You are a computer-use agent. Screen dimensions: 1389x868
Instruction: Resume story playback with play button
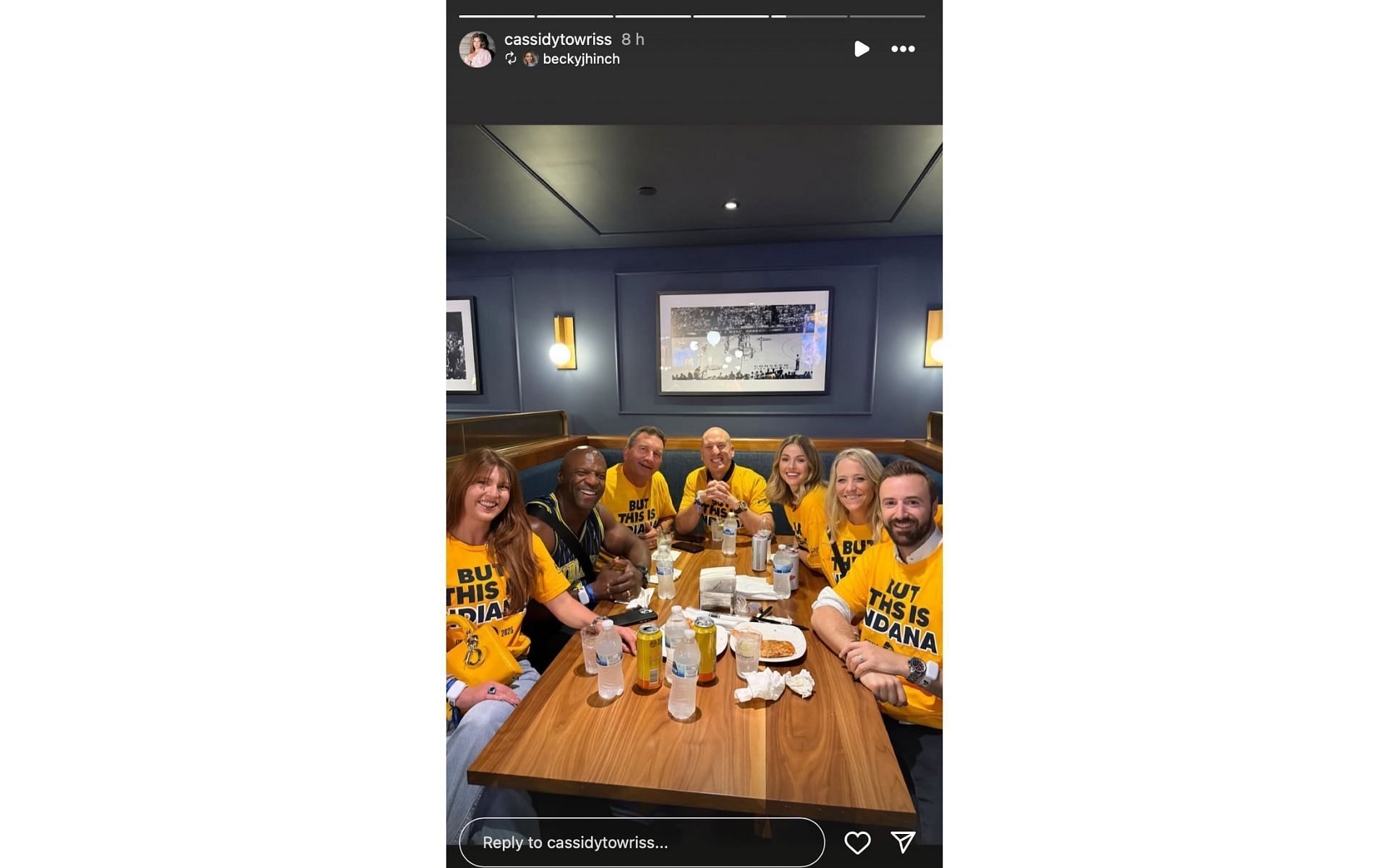[861, 49]
